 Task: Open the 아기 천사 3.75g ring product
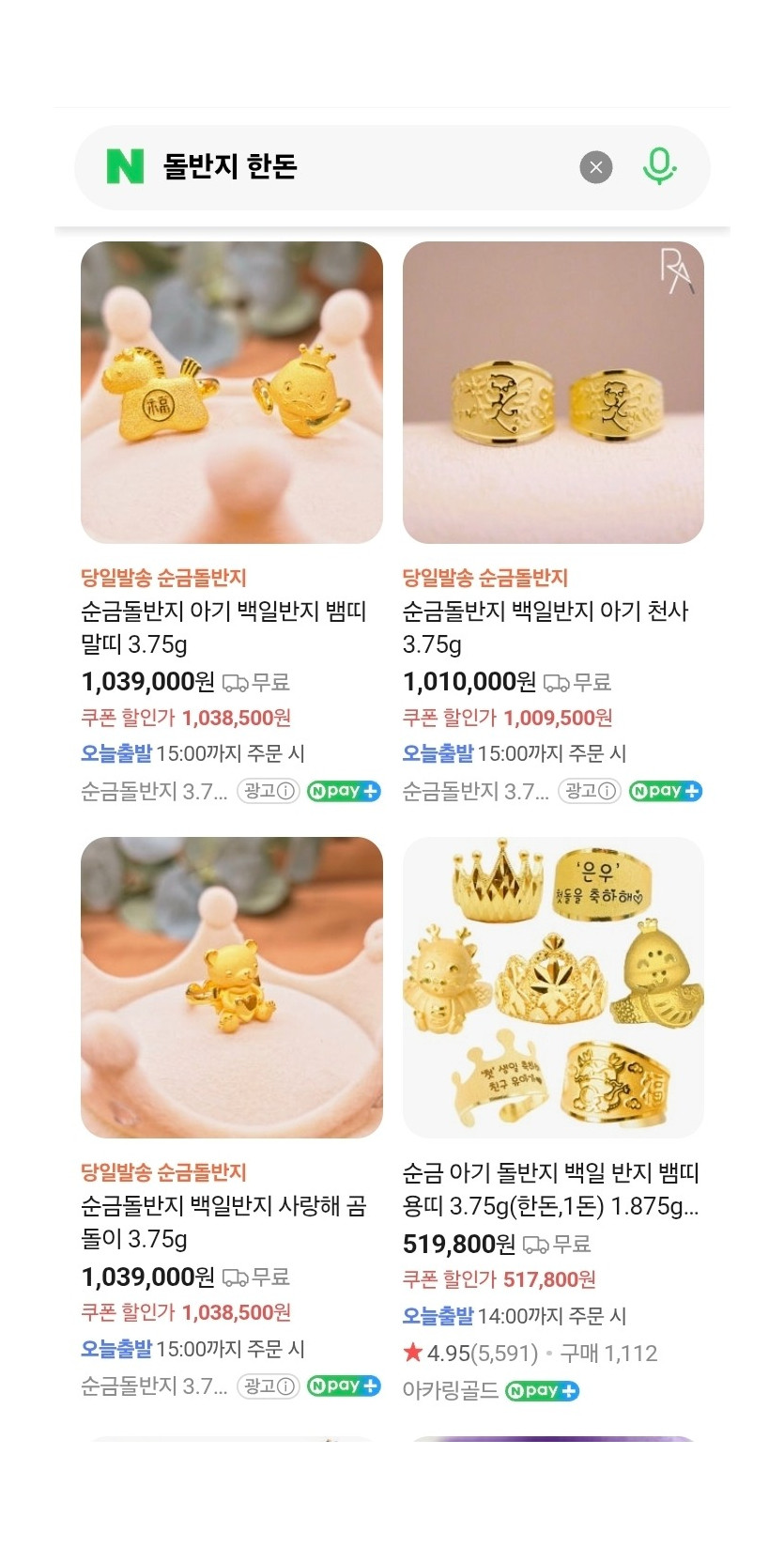(x=553, y=393)
